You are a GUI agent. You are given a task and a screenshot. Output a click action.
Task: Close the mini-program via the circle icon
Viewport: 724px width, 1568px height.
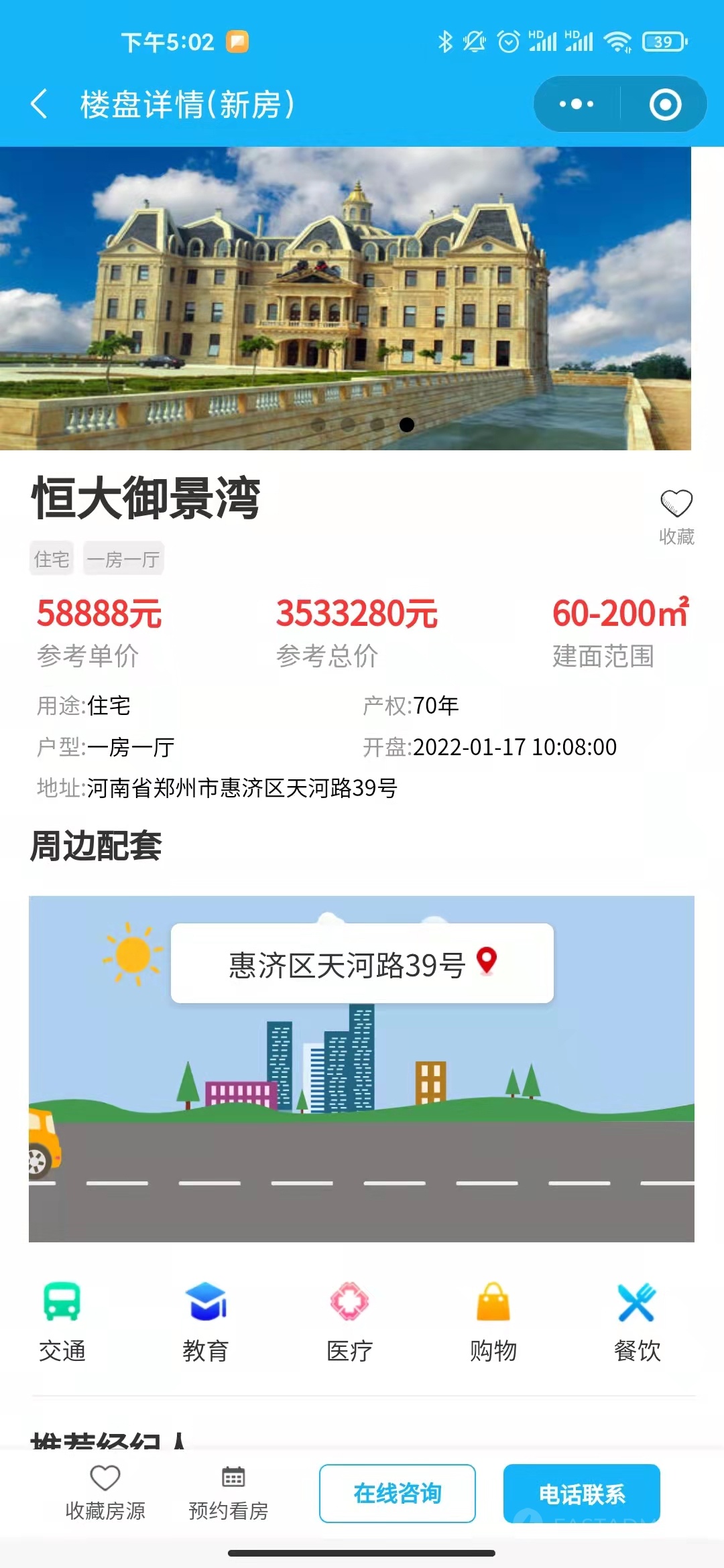665,105
